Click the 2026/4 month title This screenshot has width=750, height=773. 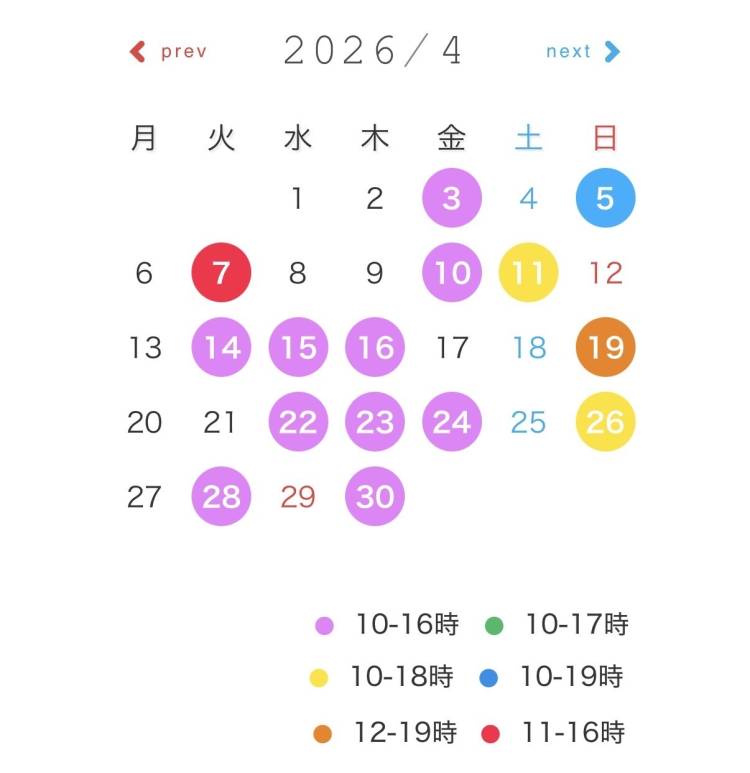[375, 51]
